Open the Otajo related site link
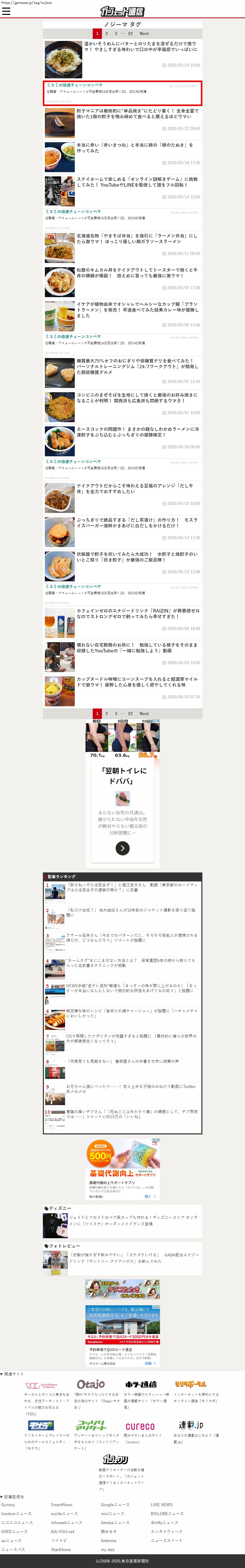The height and width of the screenshot is (1568, 245). coord(90,1384)
